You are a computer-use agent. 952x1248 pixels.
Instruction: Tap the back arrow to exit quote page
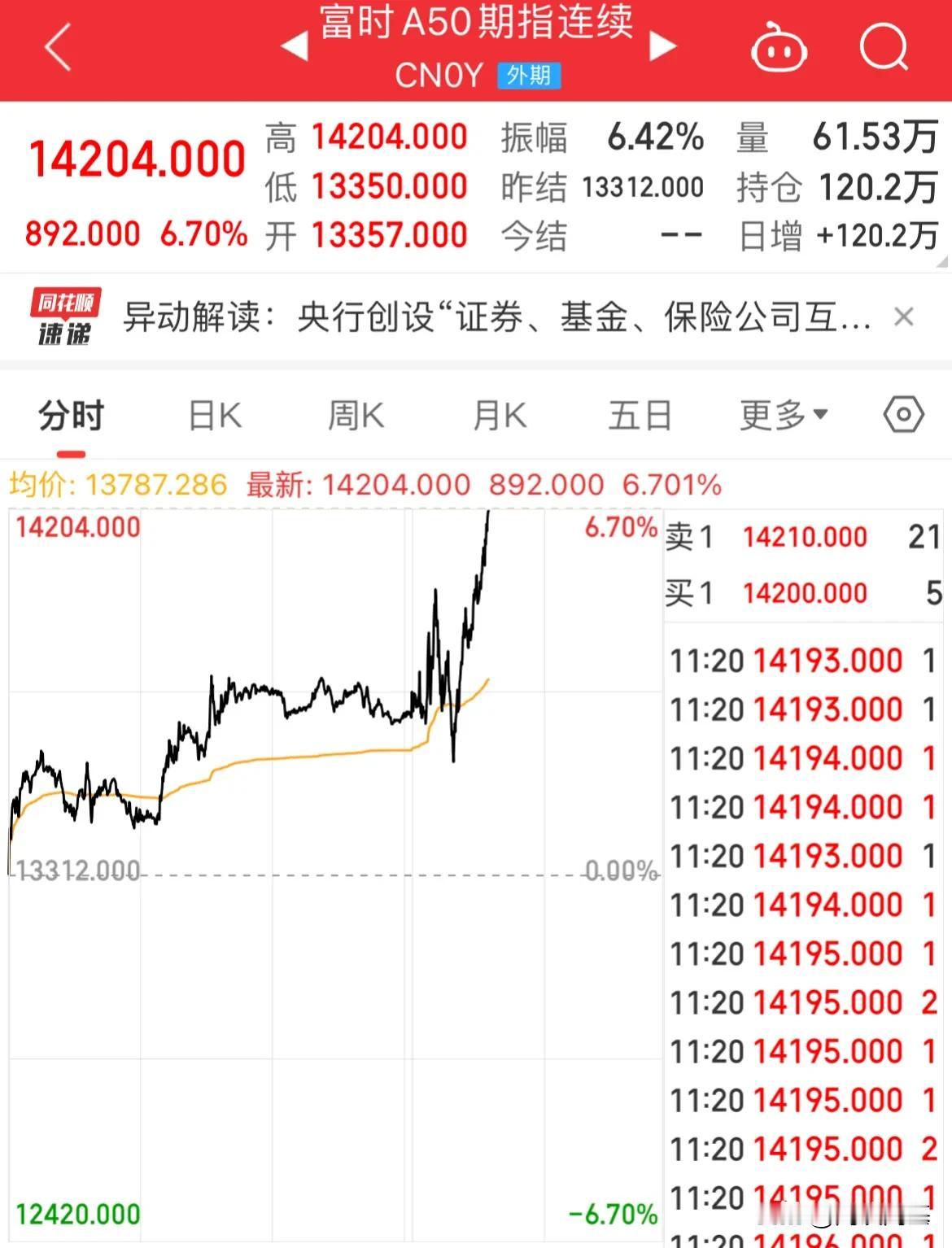(54, 47)
